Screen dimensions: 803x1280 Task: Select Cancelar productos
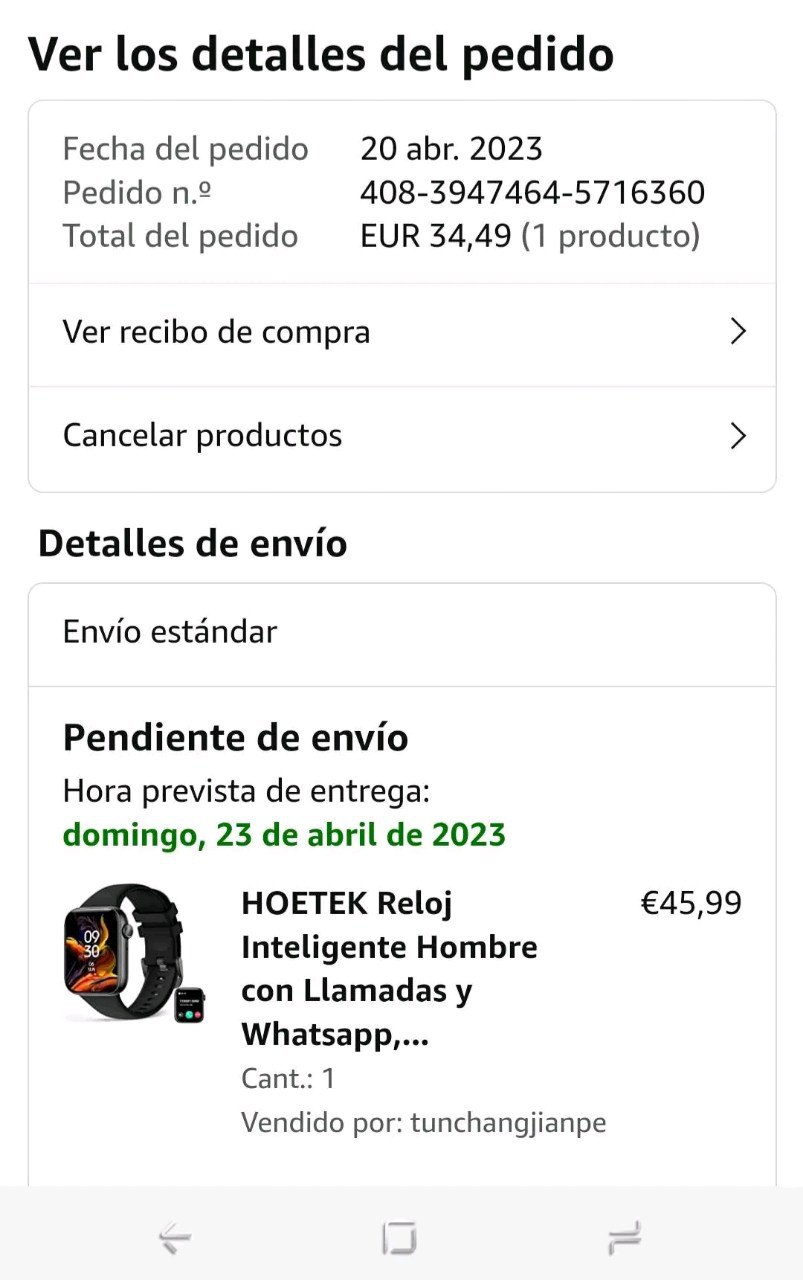pos(401,436)
